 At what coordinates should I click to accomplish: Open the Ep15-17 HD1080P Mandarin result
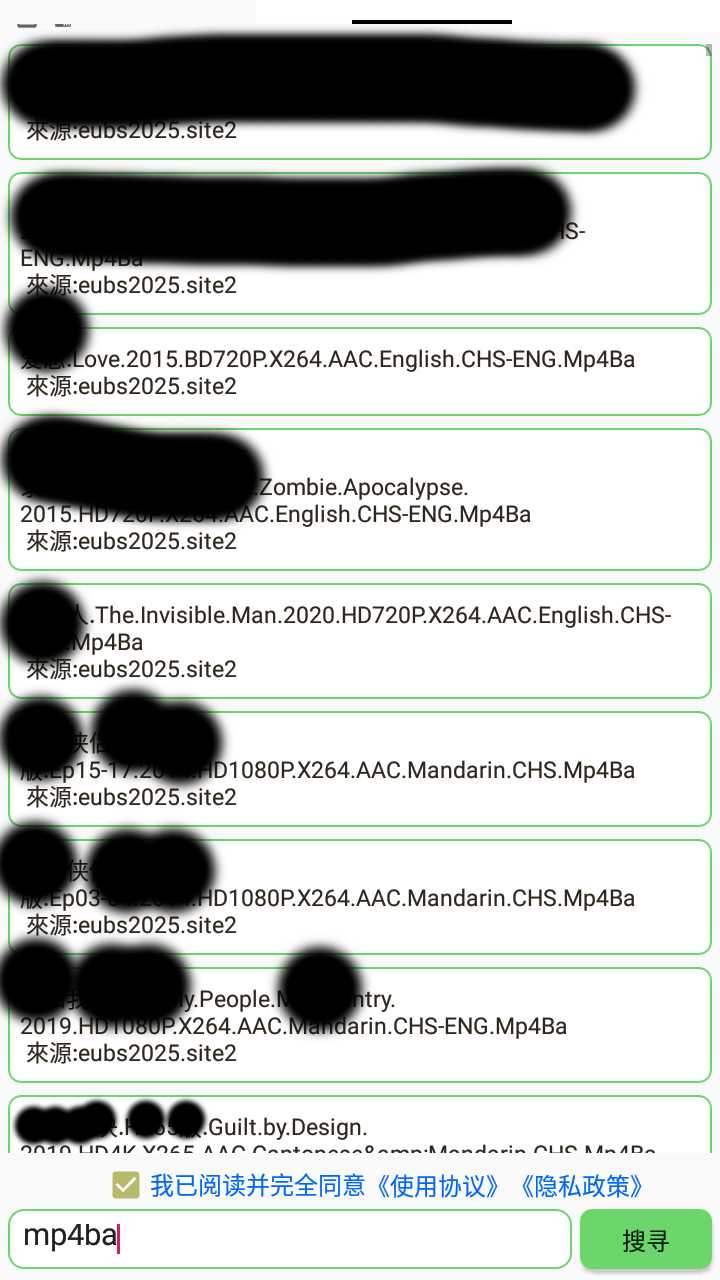360,769
